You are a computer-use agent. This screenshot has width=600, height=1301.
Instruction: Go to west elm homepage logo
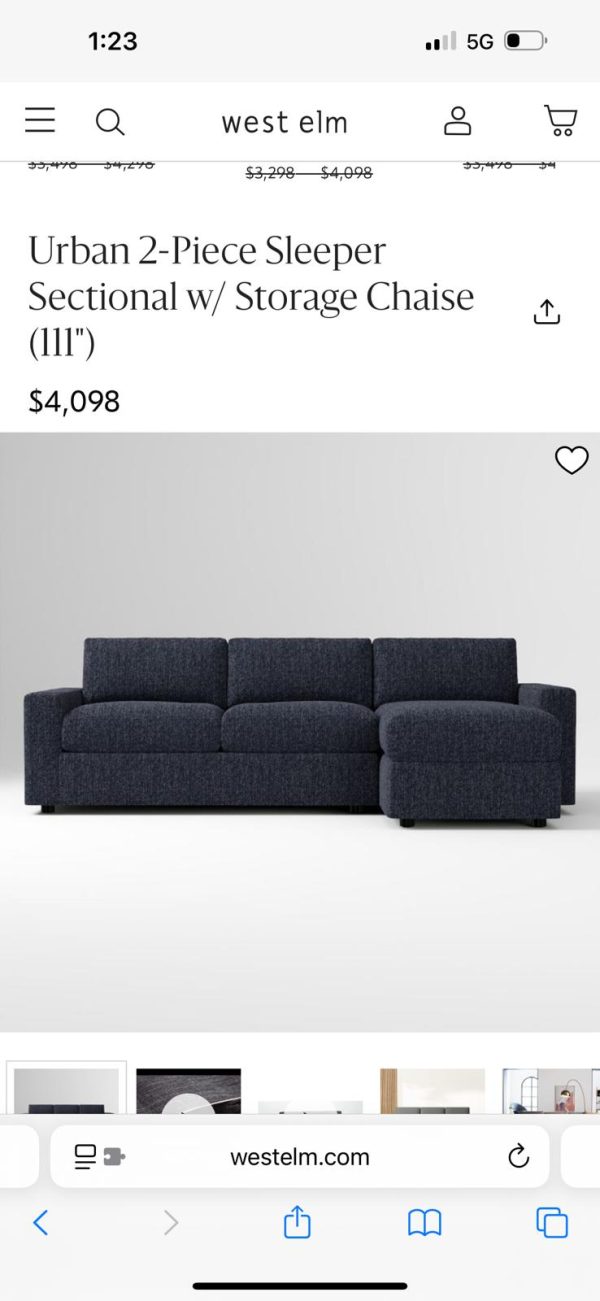[285, 122]
